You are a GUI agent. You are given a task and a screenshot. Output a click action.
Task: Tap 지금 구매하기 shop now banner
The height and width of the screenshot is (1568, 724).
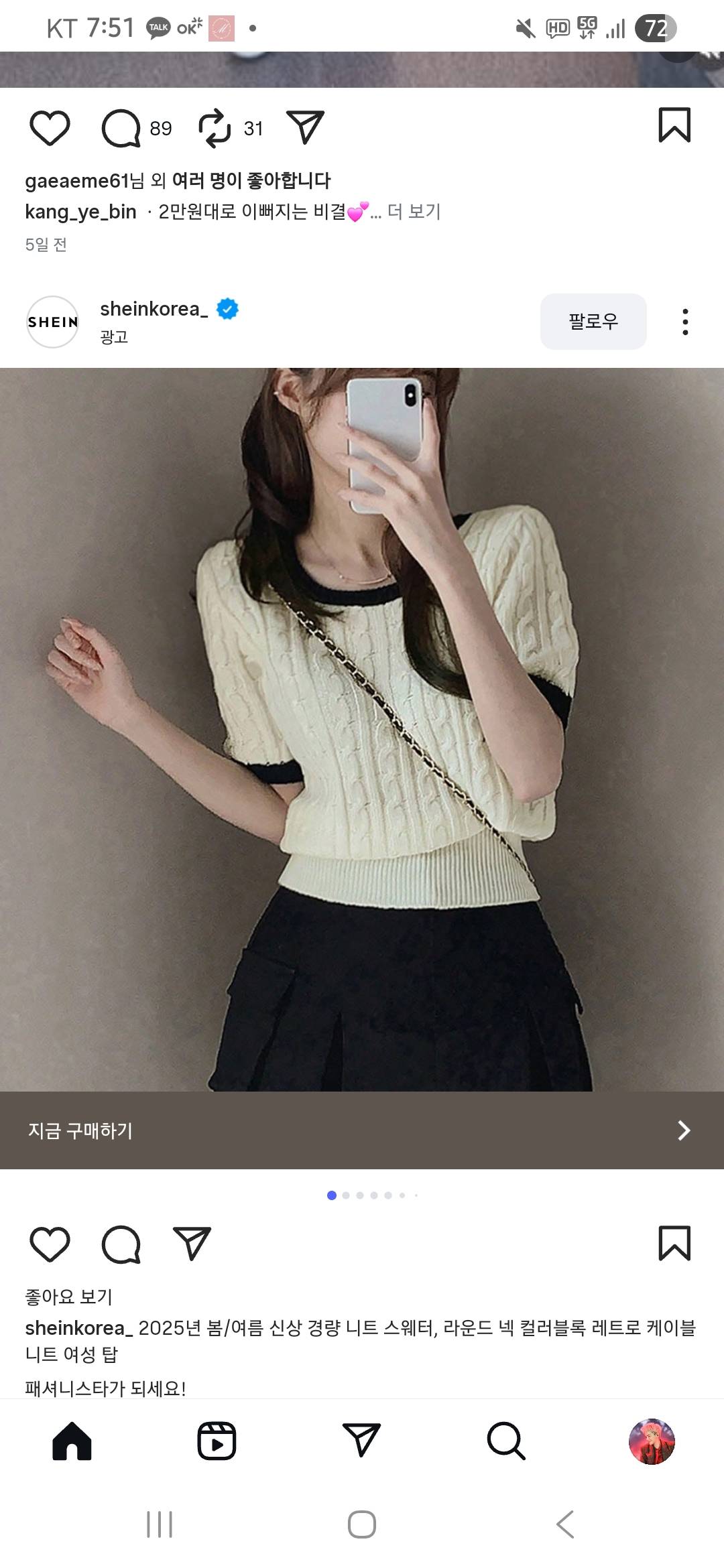(362, 1130)
